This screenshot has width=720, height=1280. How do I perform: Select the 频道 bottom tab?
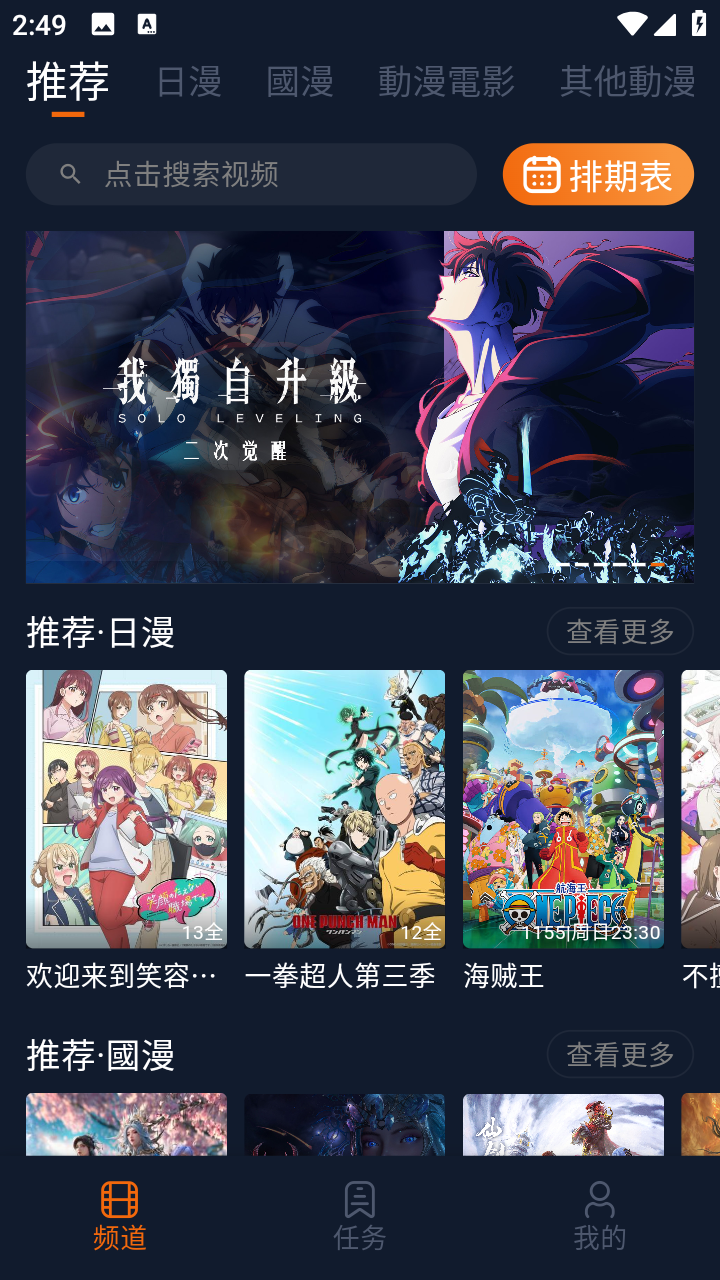pos(120,1216)
